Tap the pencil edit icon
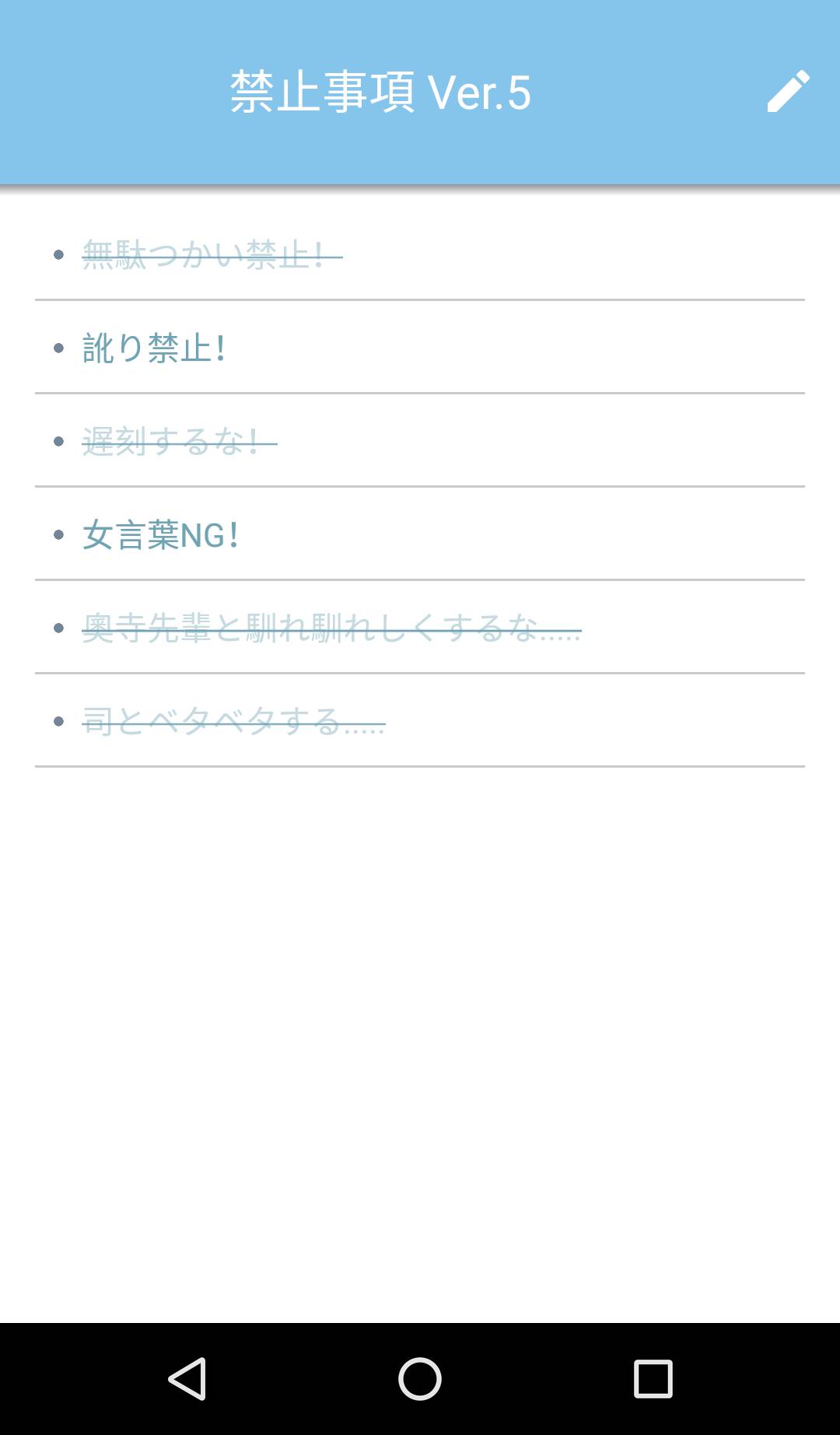840x1435 pixels. click(x=788, y=92)
